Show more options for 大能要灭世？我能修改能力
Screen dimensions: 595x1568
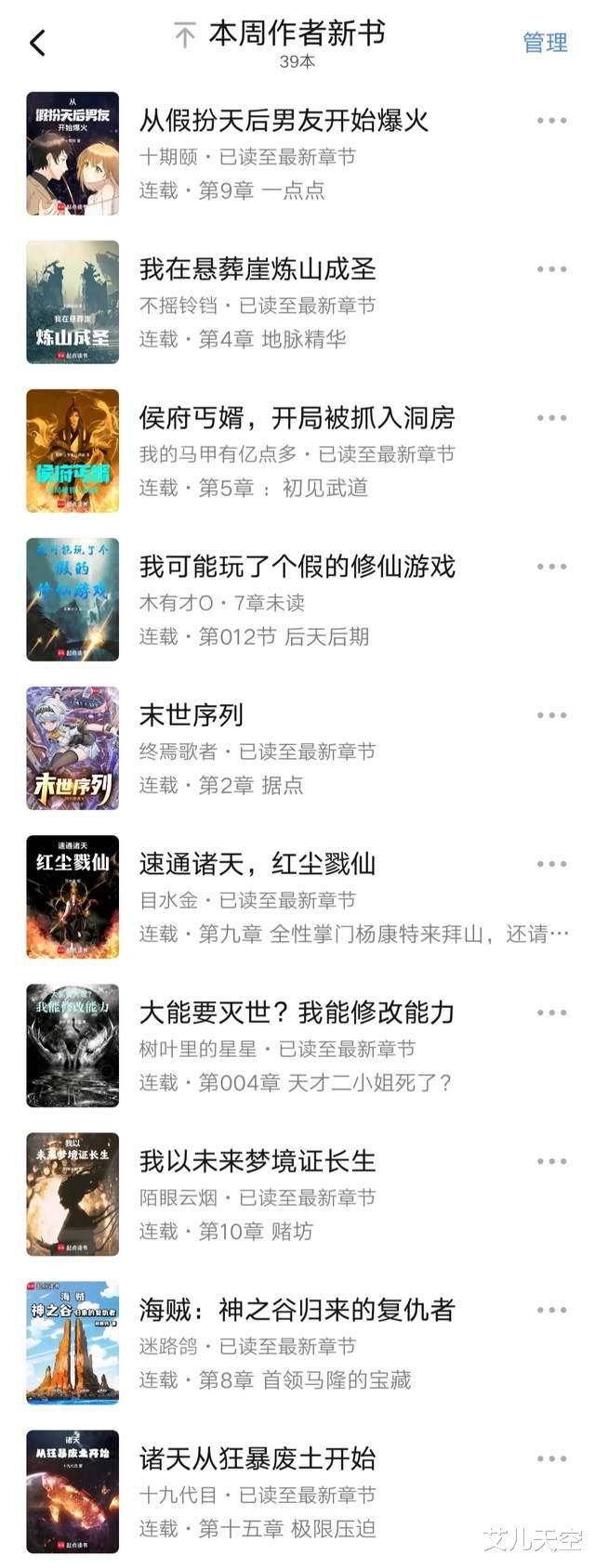click(551, 1013)
